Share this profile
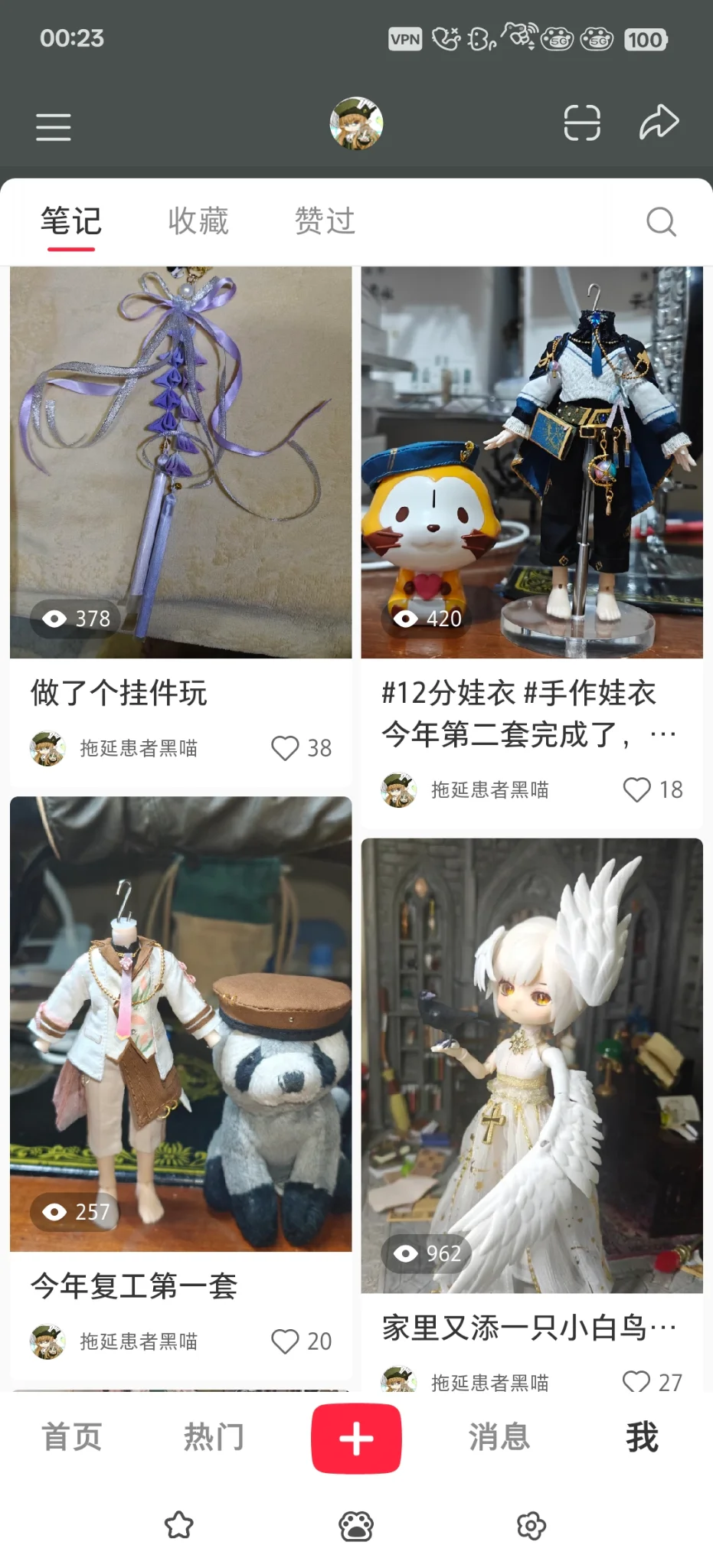 click(659, 122)
